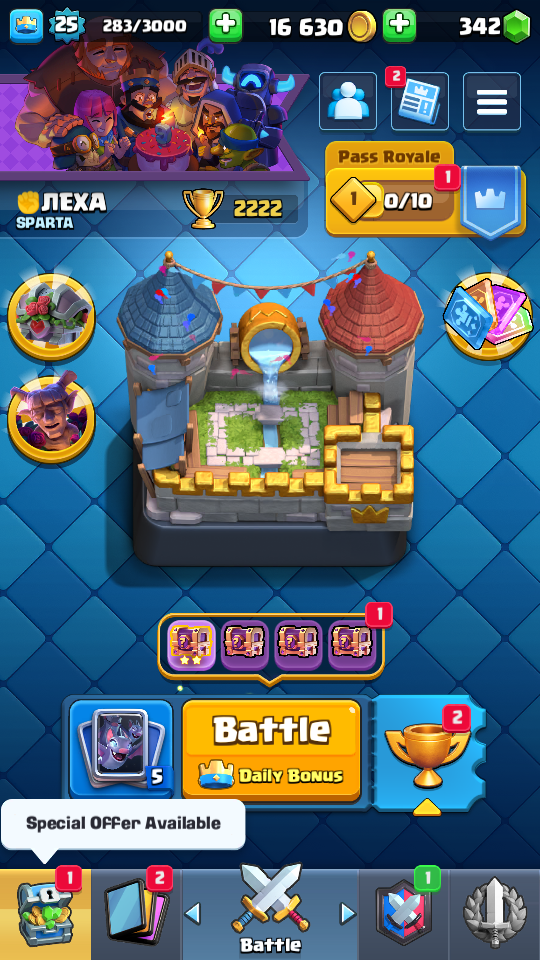Open the Trophy Road gold cup
The height and width of the screenshot is (960, 540).
click(x=427, y=754)
